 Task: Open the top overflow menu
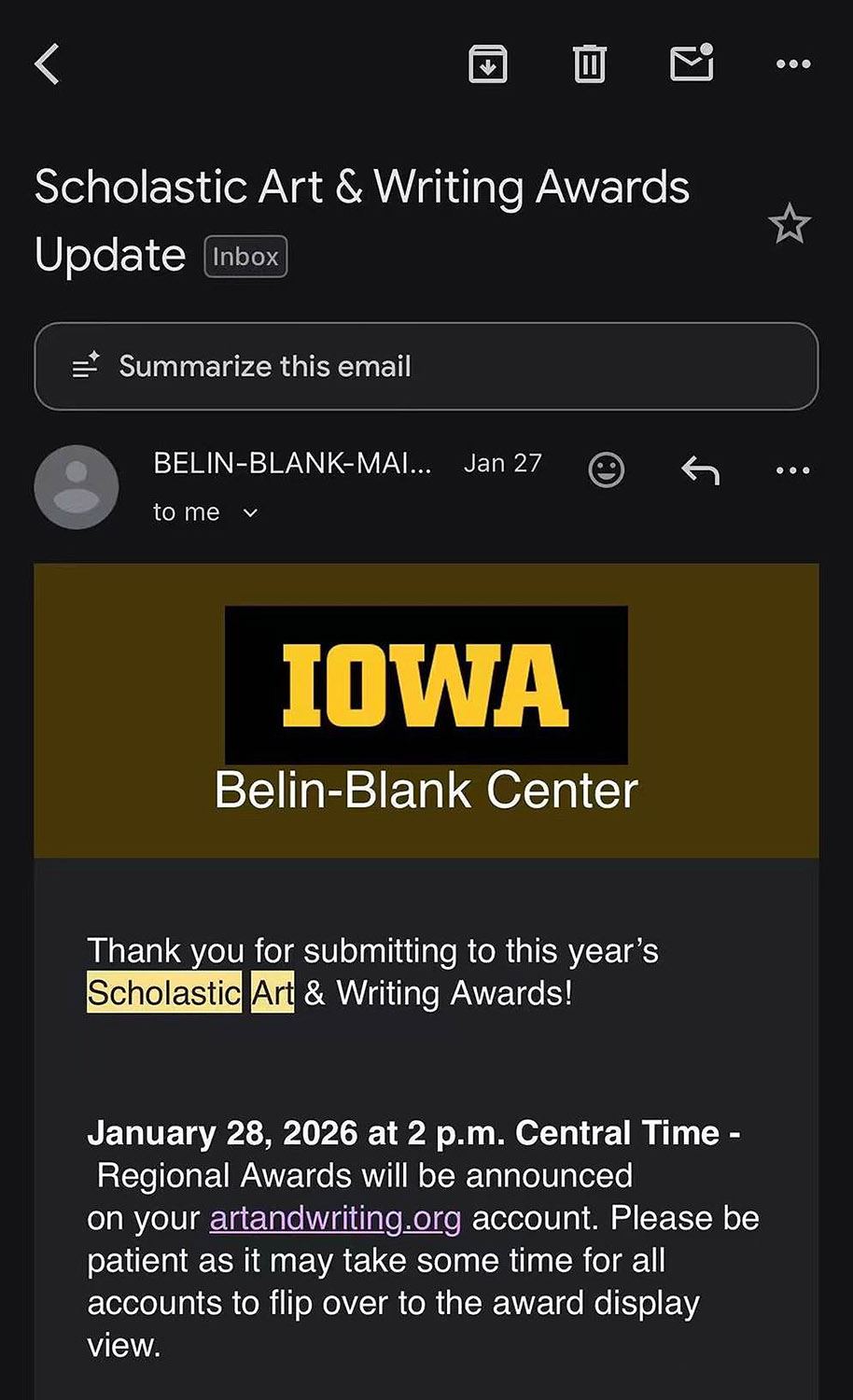tap(793, 64)
